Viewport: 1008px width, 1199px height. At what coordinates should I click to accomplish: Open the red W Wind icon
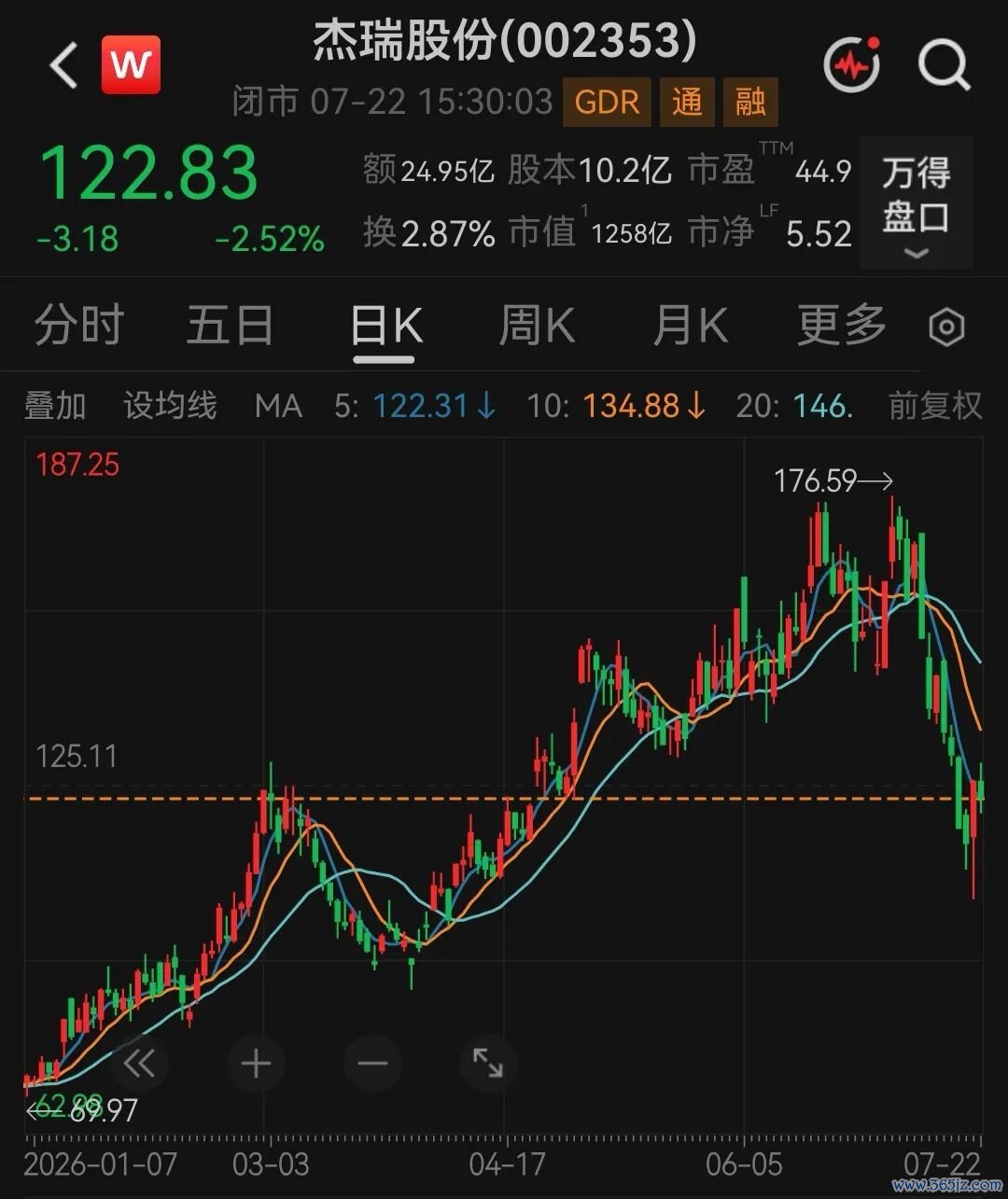coord(131,65)
